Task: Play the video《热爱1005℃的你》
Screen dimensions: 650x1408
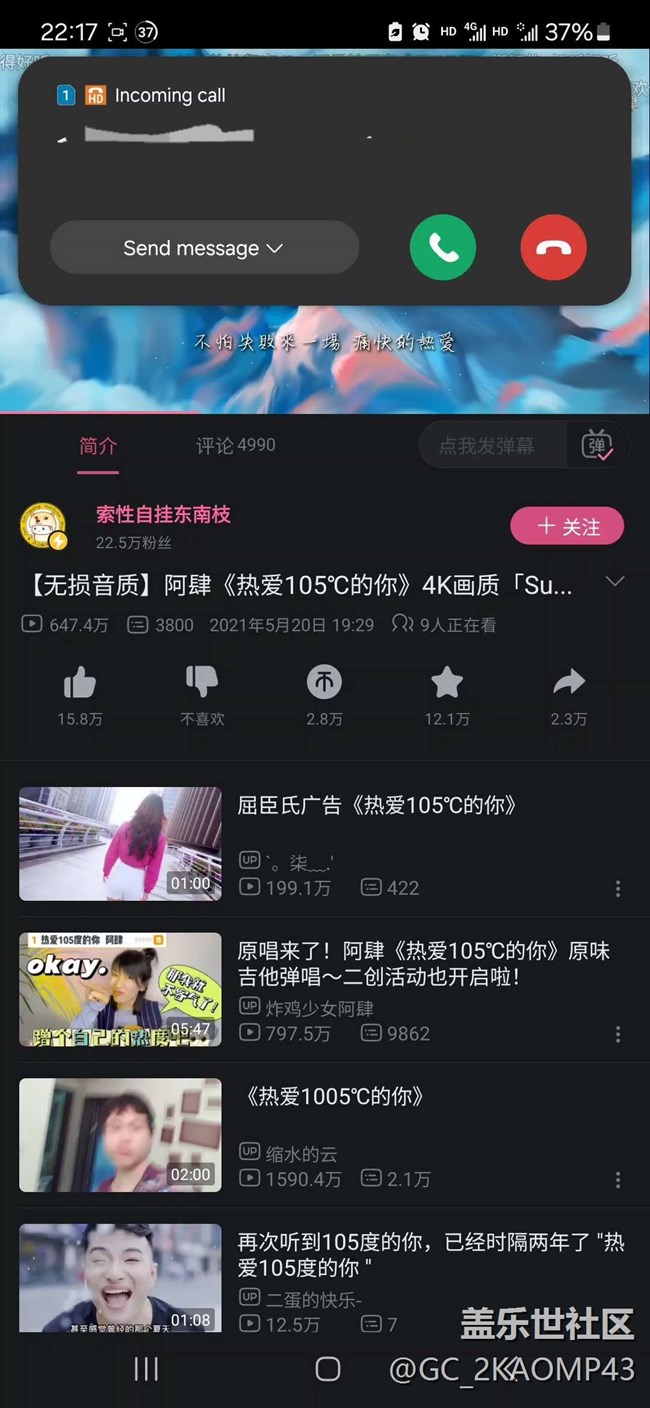Action: coord(335,1096)
